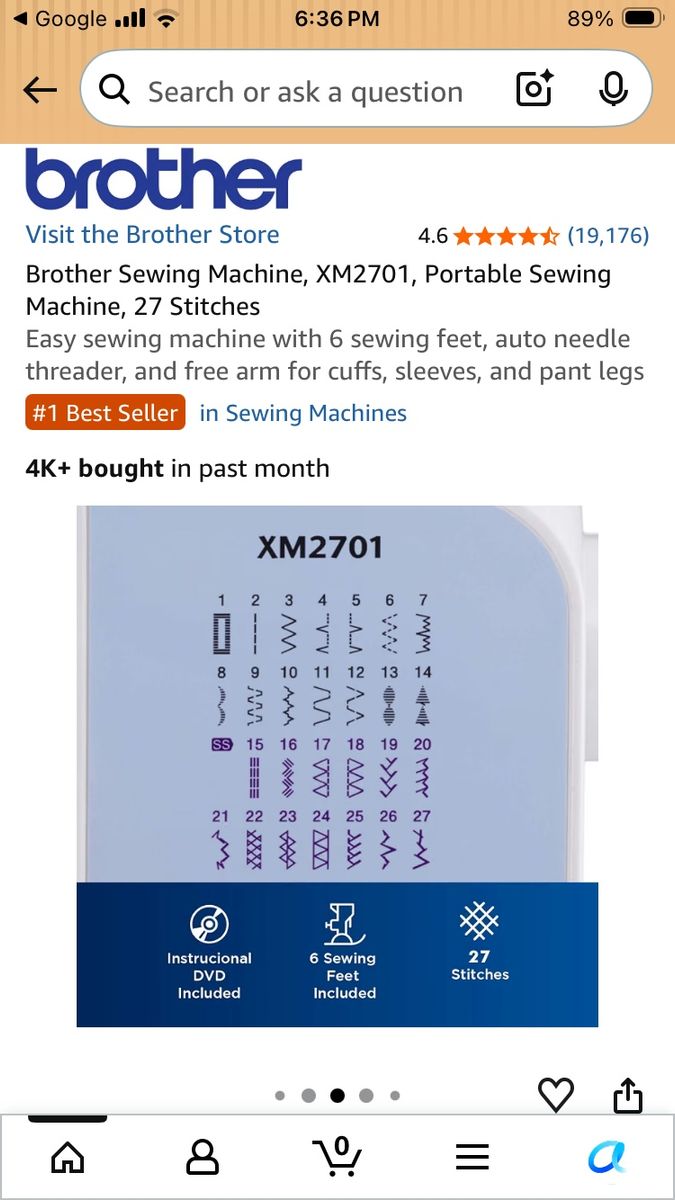
Task: Go to the Home tab
Action: pyautogui.click(x=67, y=1158)
